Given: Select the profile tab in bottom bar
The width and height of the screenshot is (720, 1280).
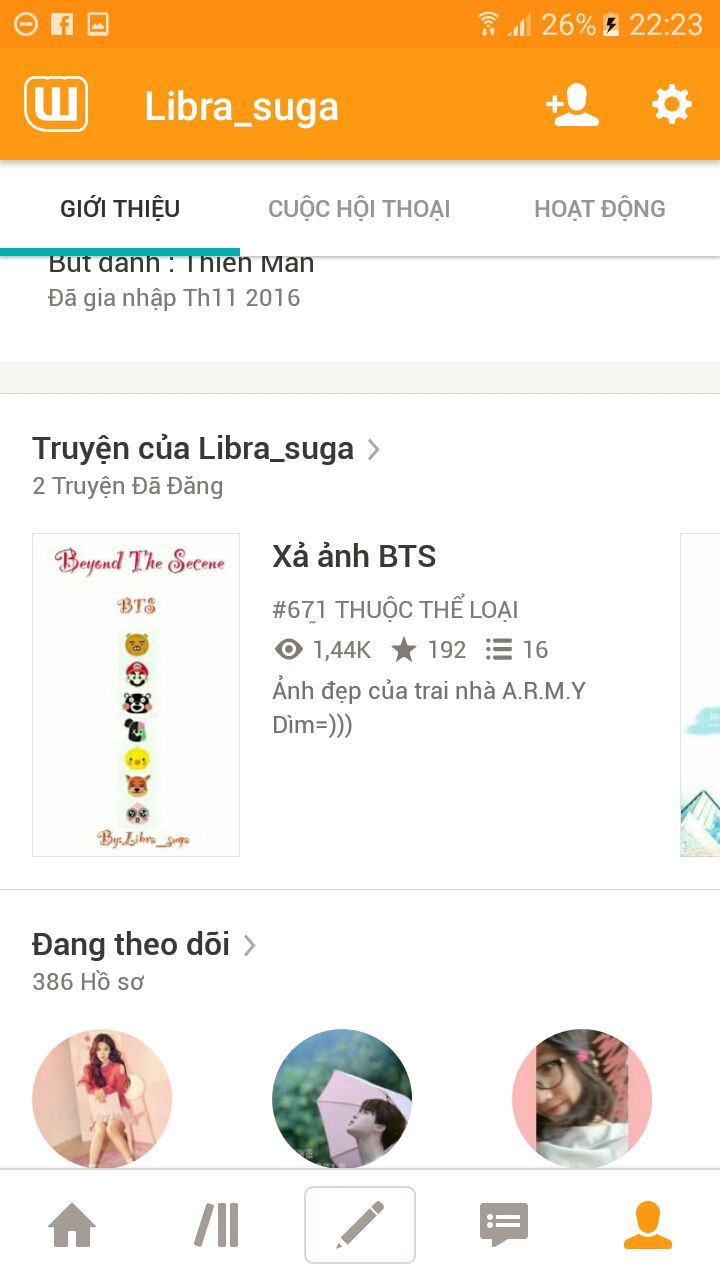Looking at the screenshot, I should (648, 1225).
